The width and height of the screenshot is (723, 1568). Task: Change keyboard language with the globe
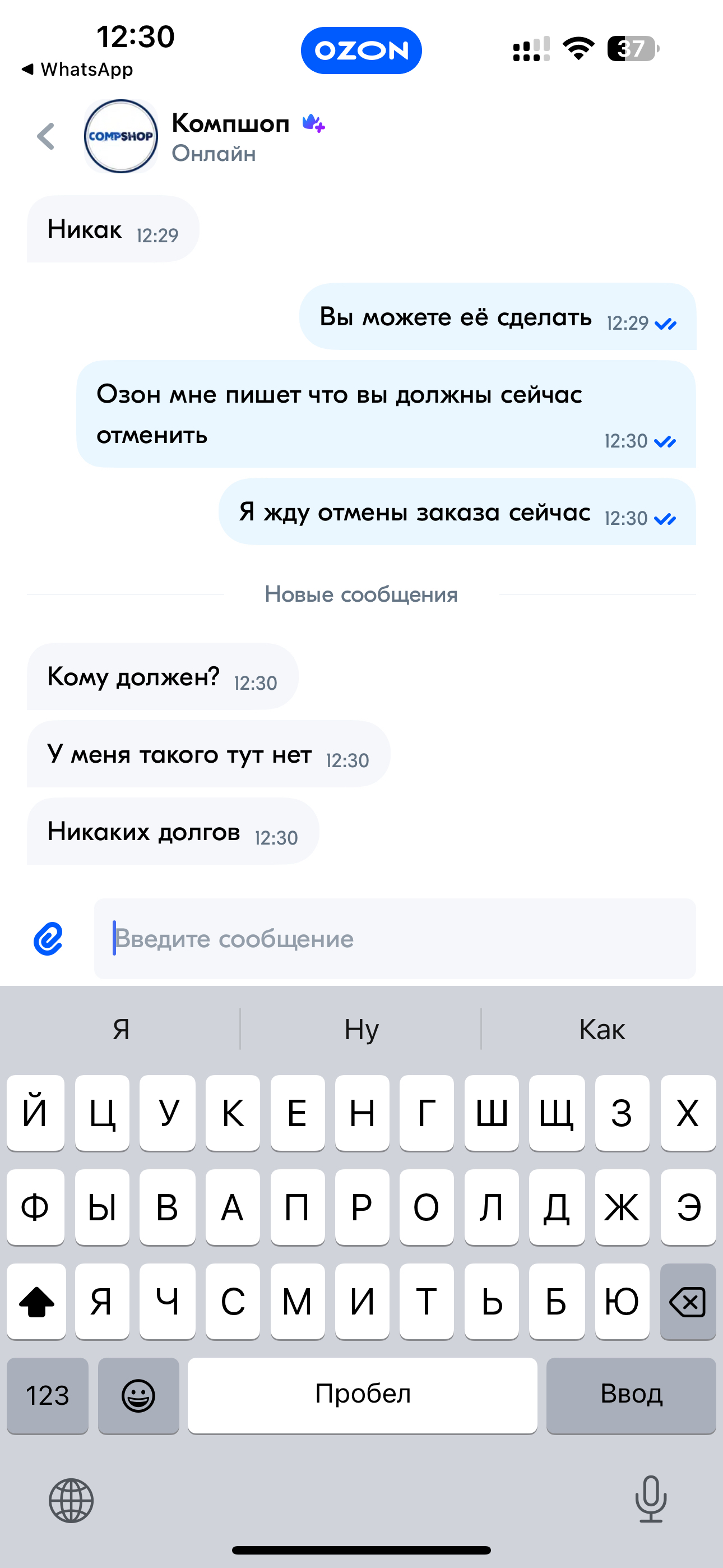tap(71, 1500)
